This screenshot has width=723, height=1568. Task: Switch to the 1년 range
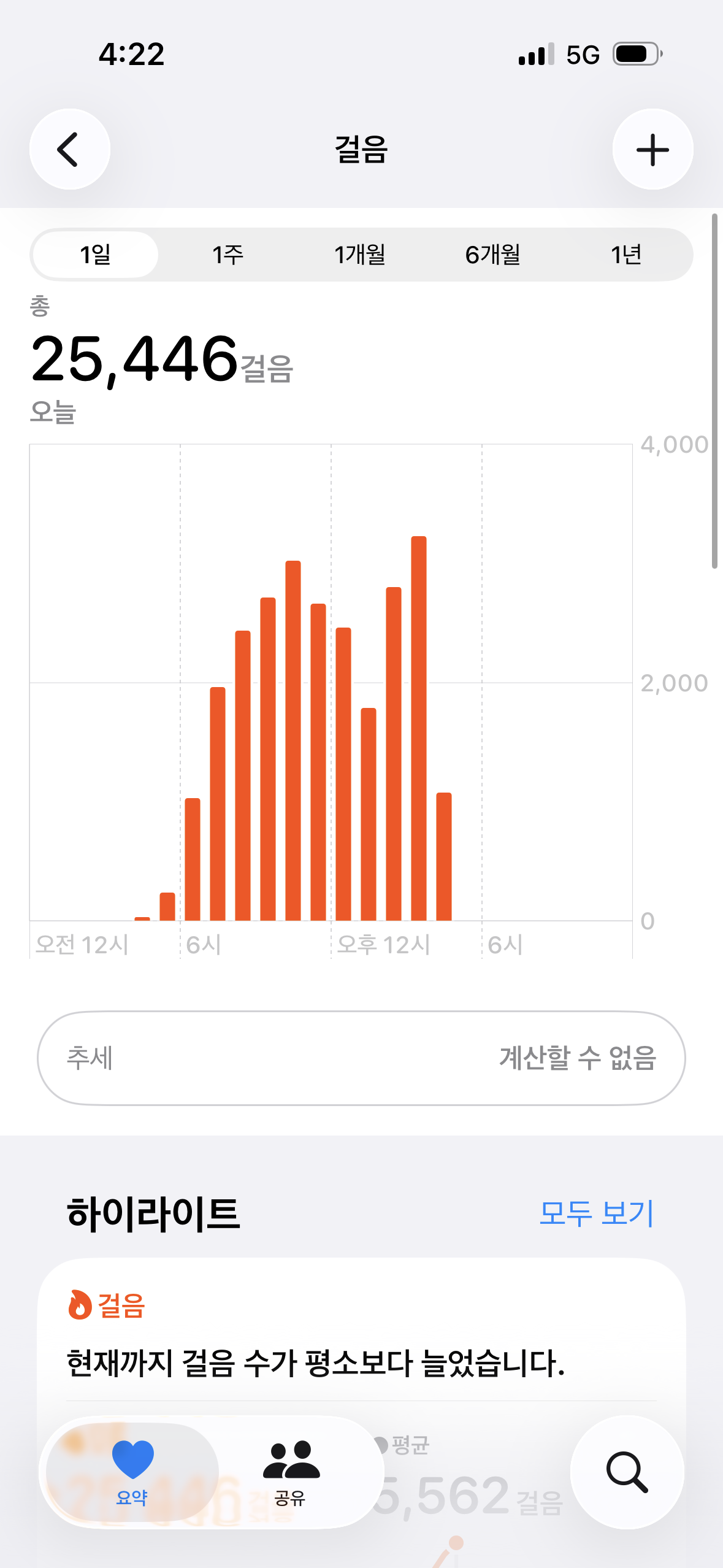click(x=625, y=255)
